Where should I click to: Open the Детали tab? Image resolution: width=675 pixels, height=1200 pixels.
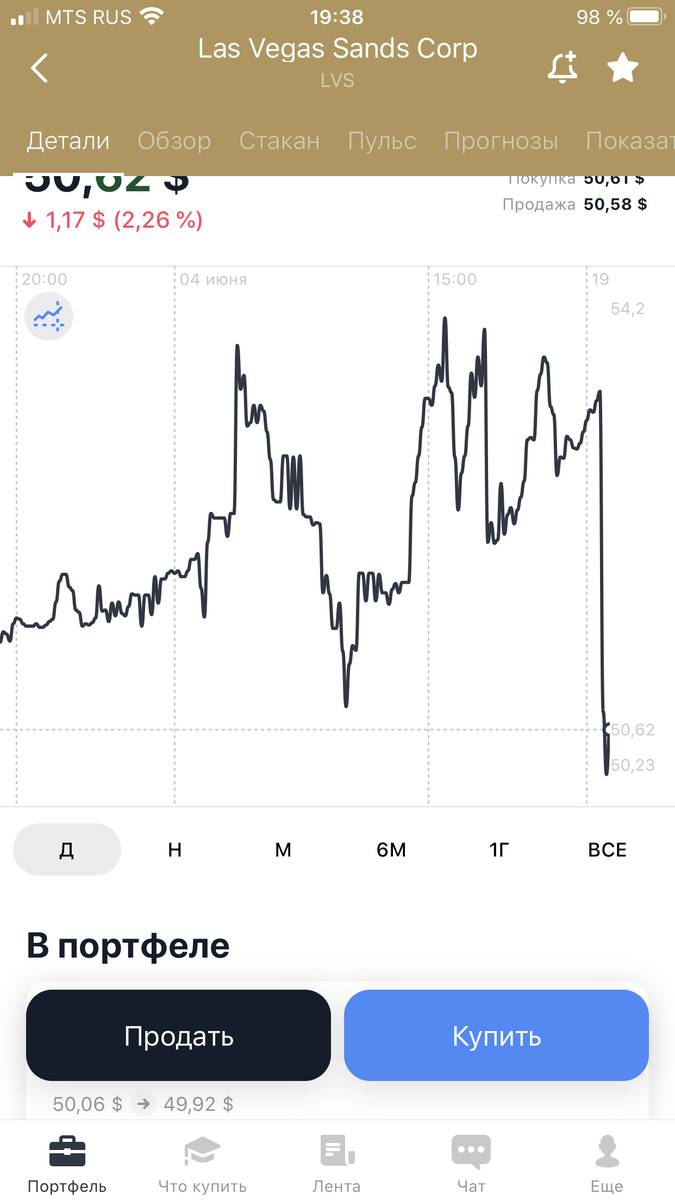68,141
